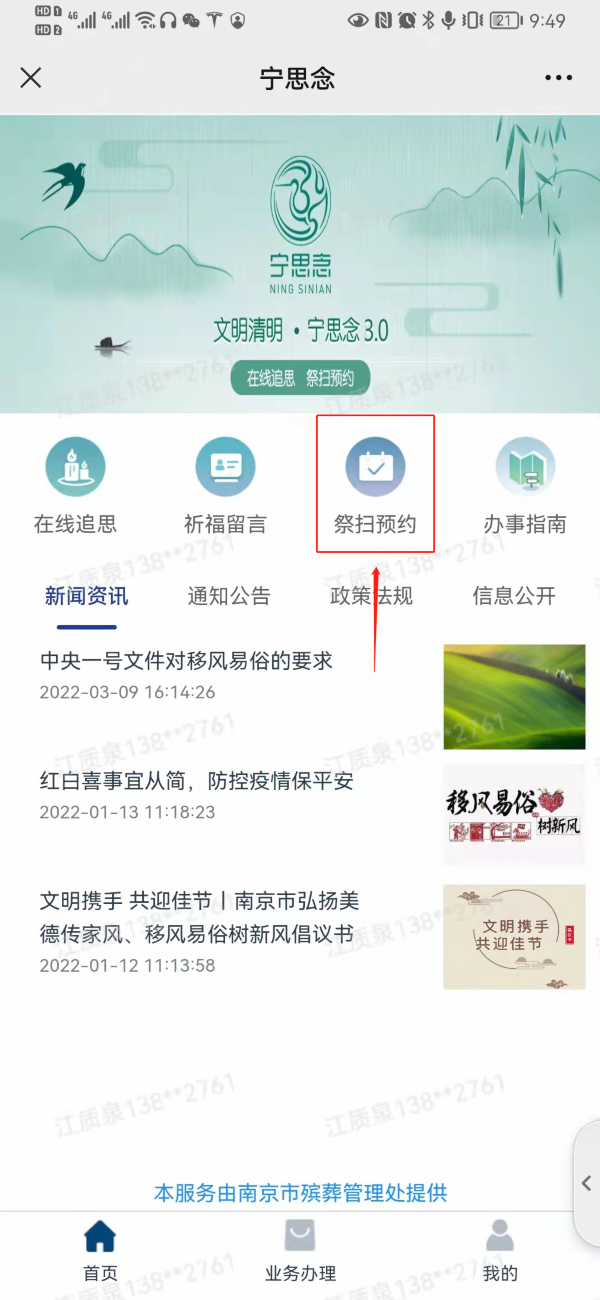
Task: Expand the side arrow handle
Action: point(587,1183)
